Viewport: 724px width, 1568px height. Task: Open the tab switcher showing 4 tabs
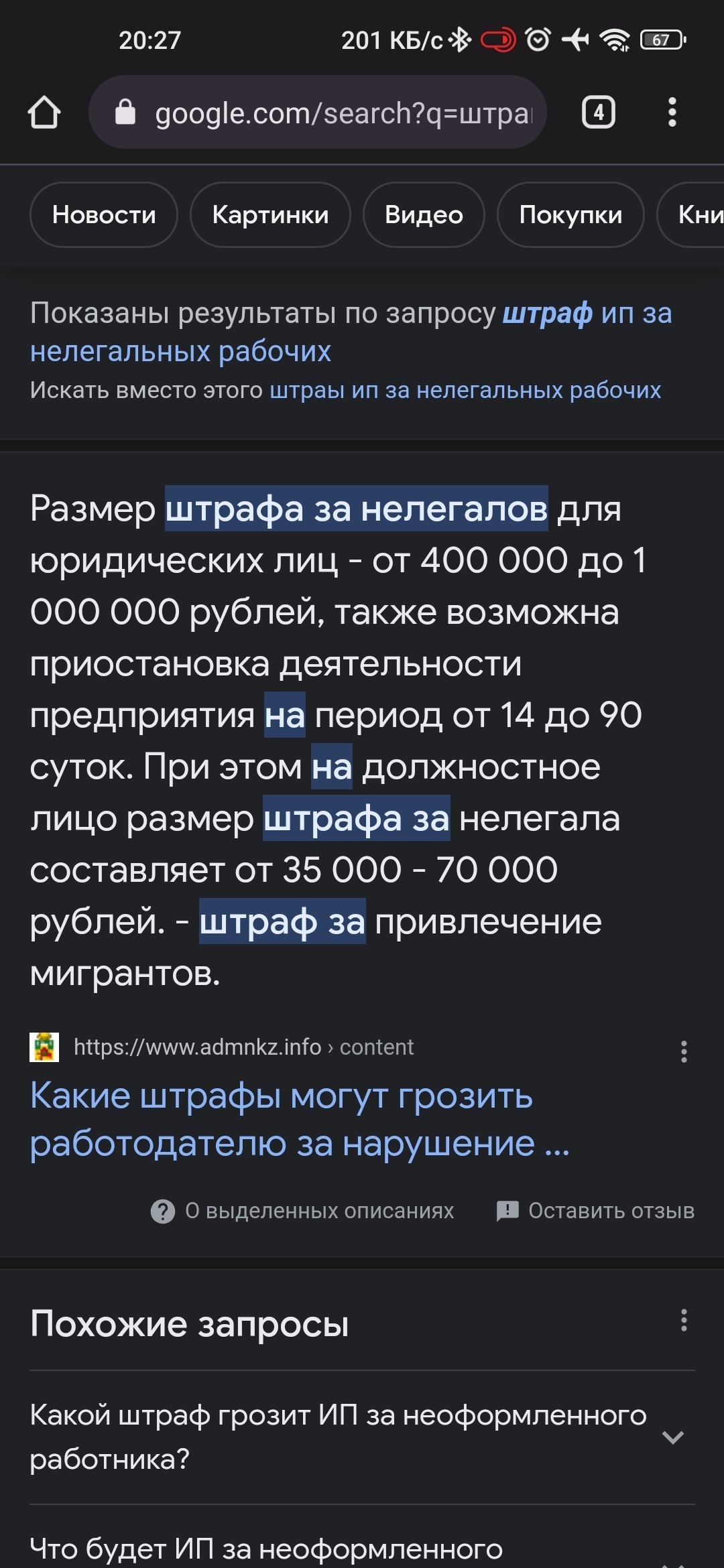tap(598, 112)
